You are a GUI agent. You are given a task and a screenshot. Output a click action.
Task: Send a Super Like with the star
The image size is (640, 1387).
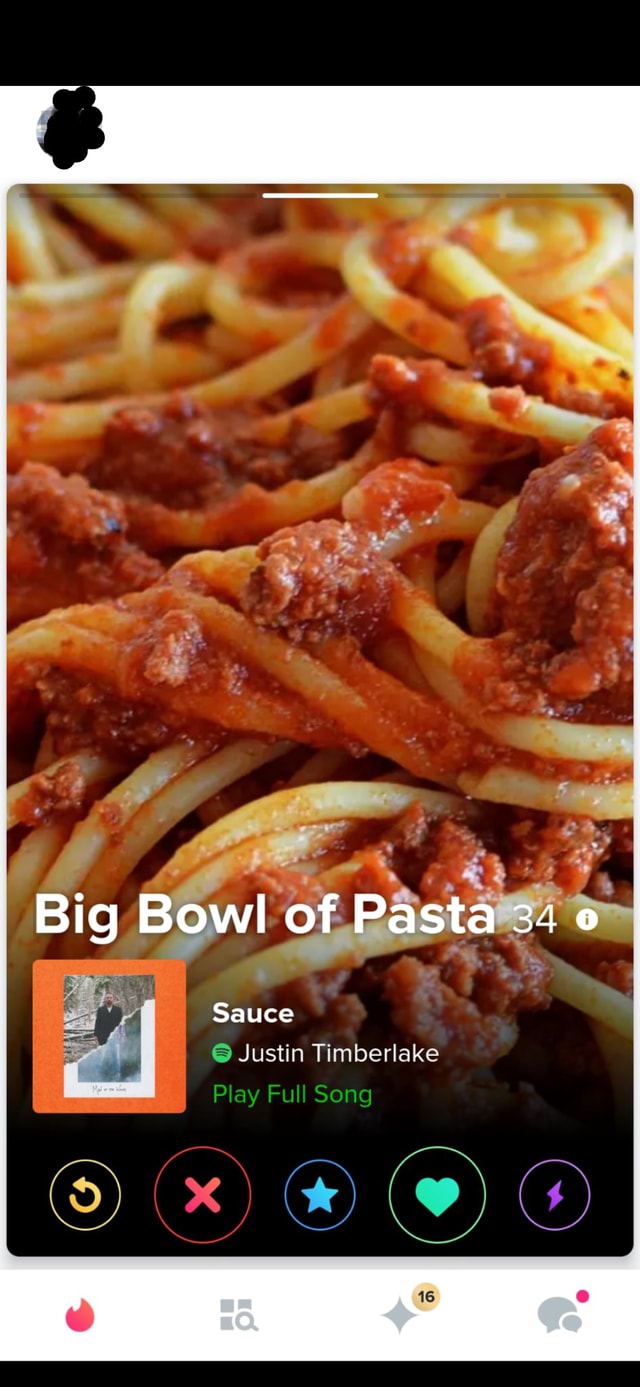320,1194
